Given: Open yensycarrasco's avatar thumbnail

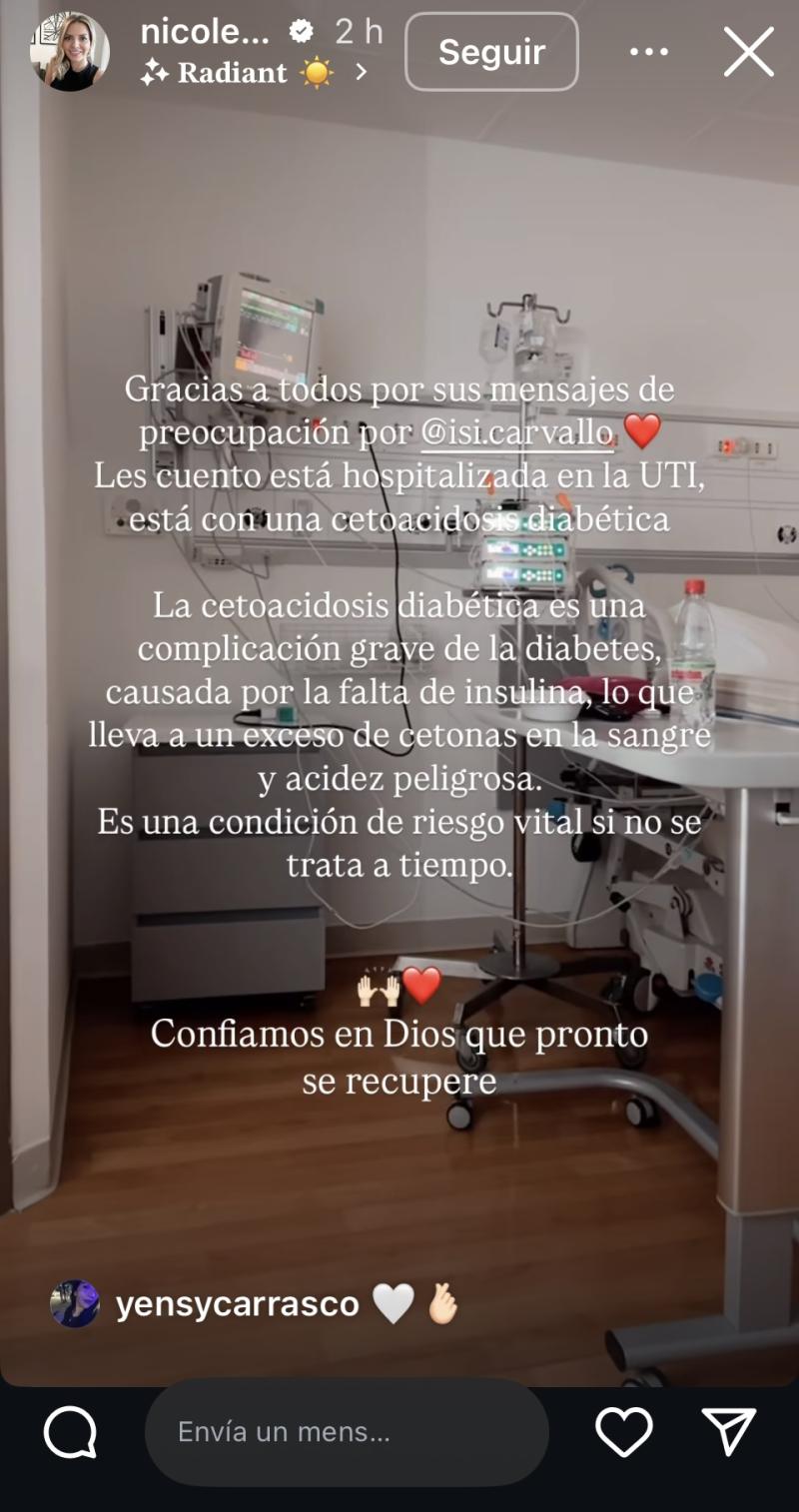Looking at the screenshot, I should coord(75,1302).
